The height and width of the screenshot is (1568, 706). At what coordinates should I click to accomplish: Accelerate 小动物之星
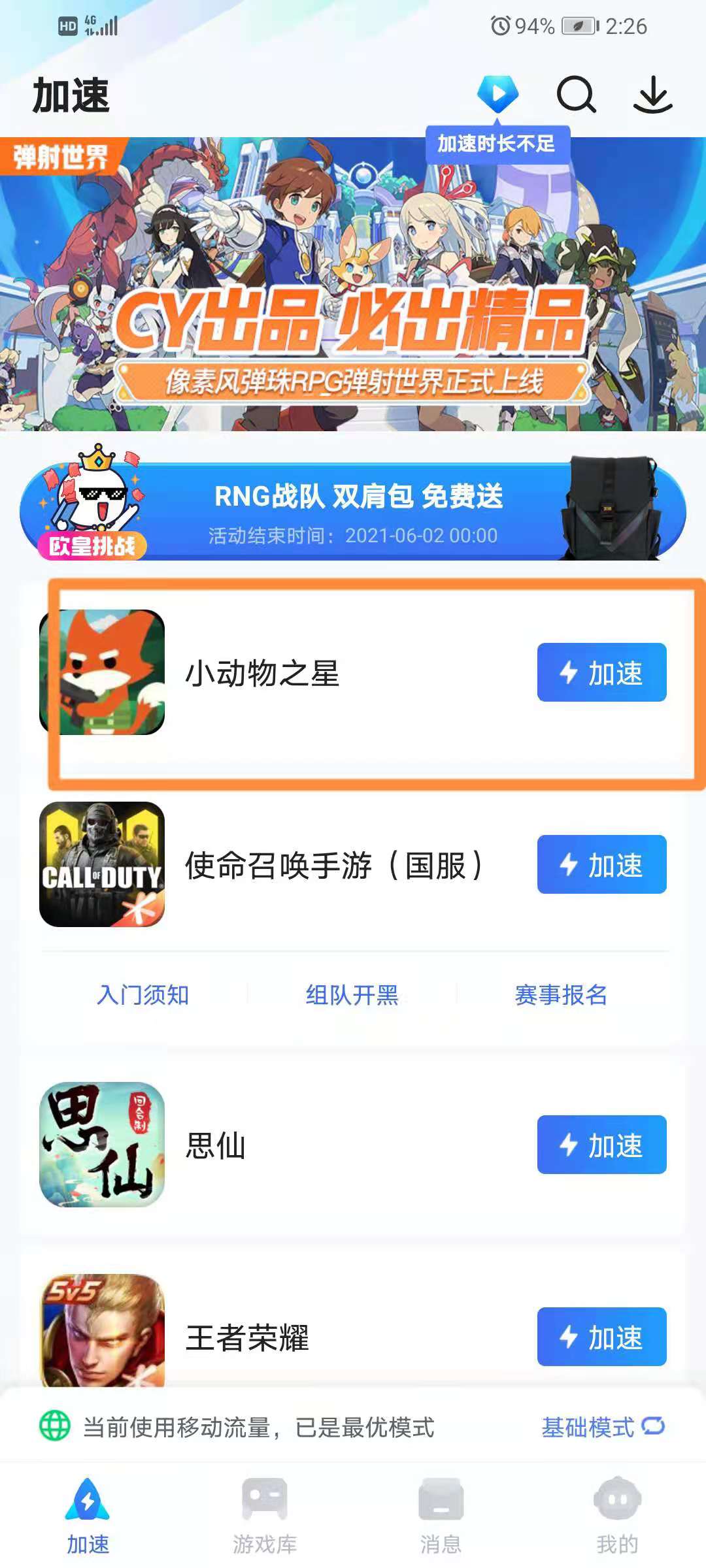click(x=601, y=672)
